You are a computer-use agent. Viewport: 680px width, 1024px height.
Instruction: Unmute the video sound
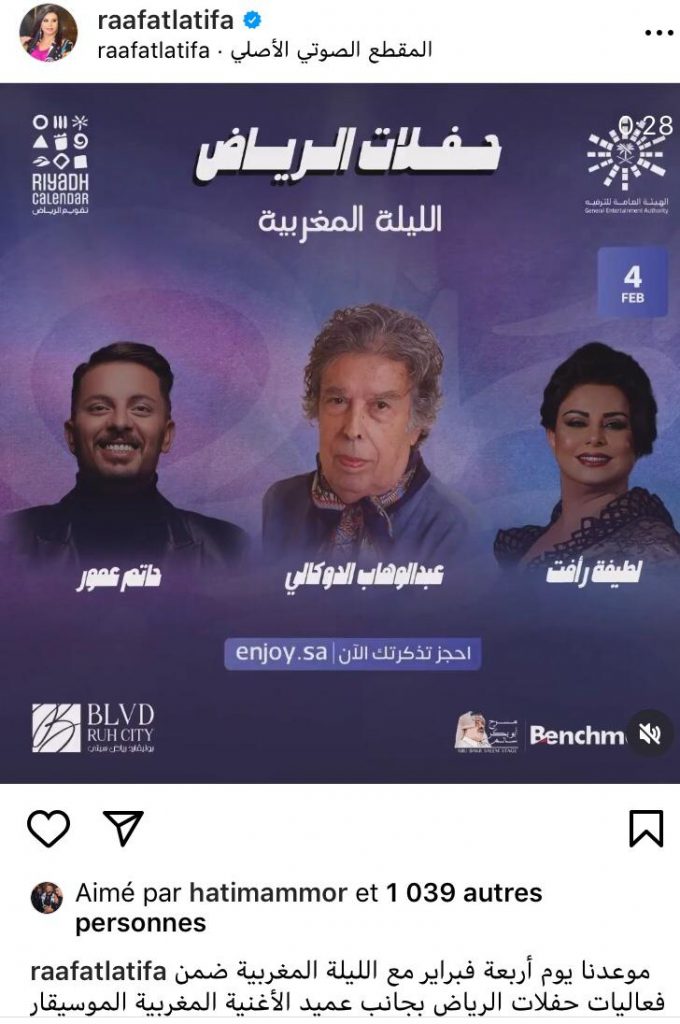[x=649, y=734]
